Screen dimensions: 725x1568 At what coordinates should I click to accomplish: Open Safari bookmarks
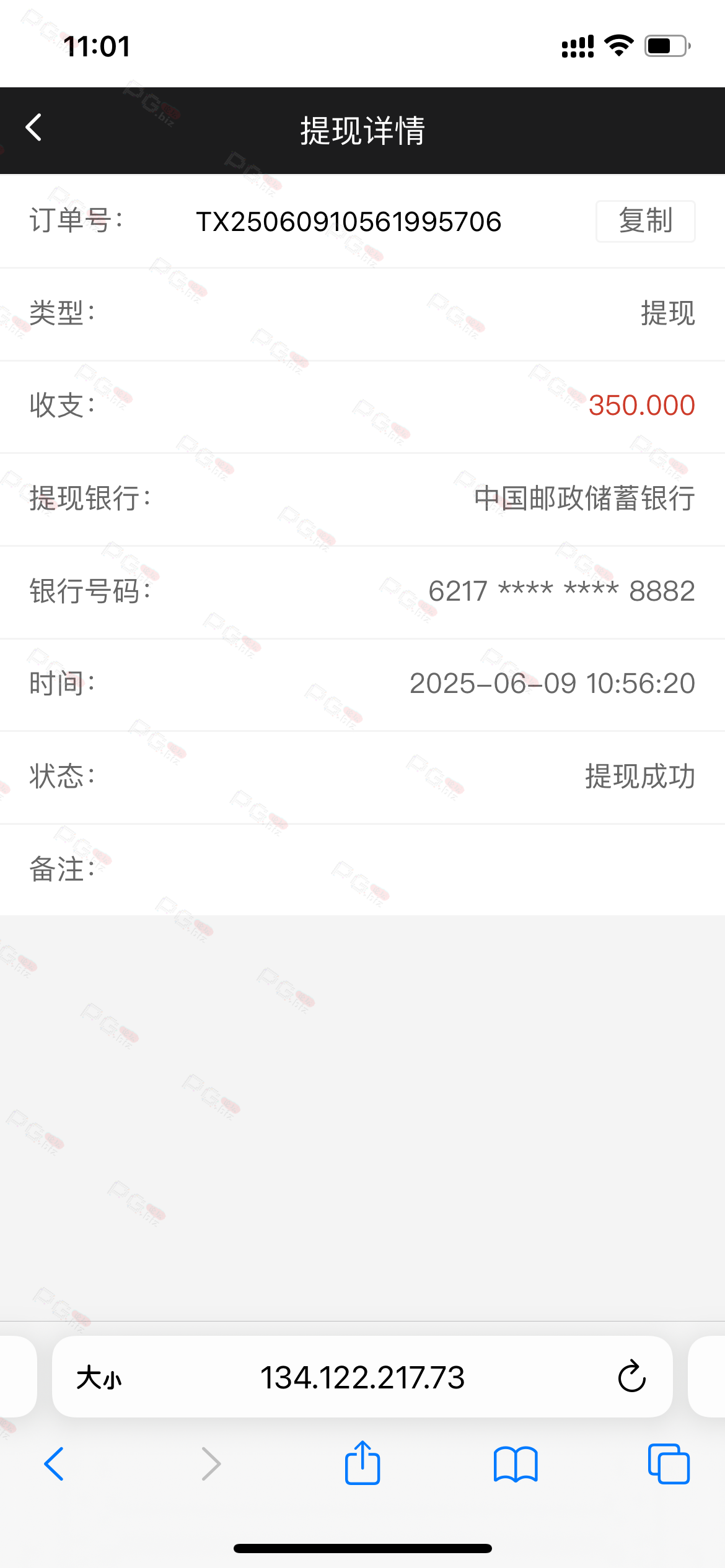coord(516,1465)
